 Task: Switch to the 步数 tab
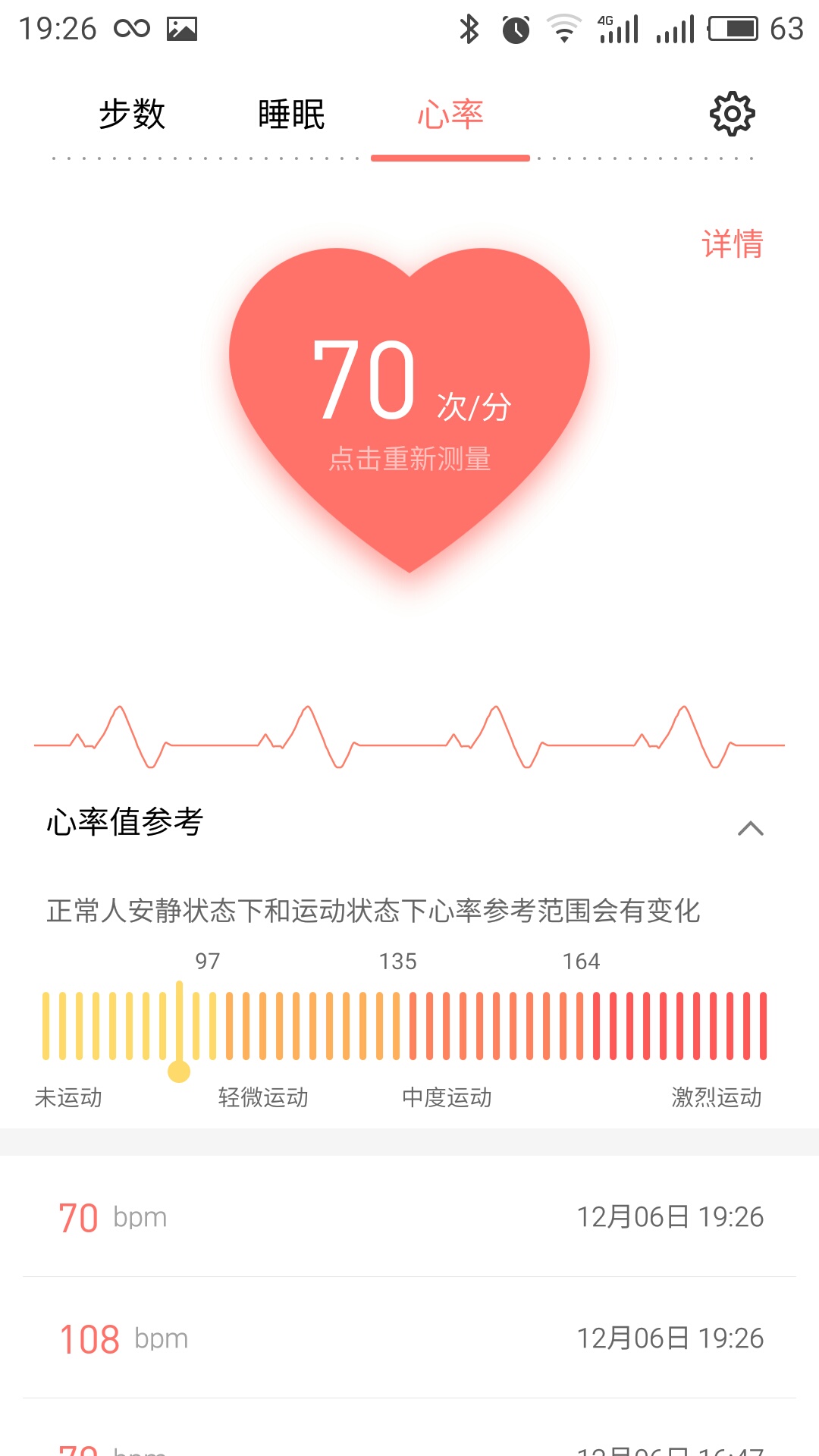point(132,115)
